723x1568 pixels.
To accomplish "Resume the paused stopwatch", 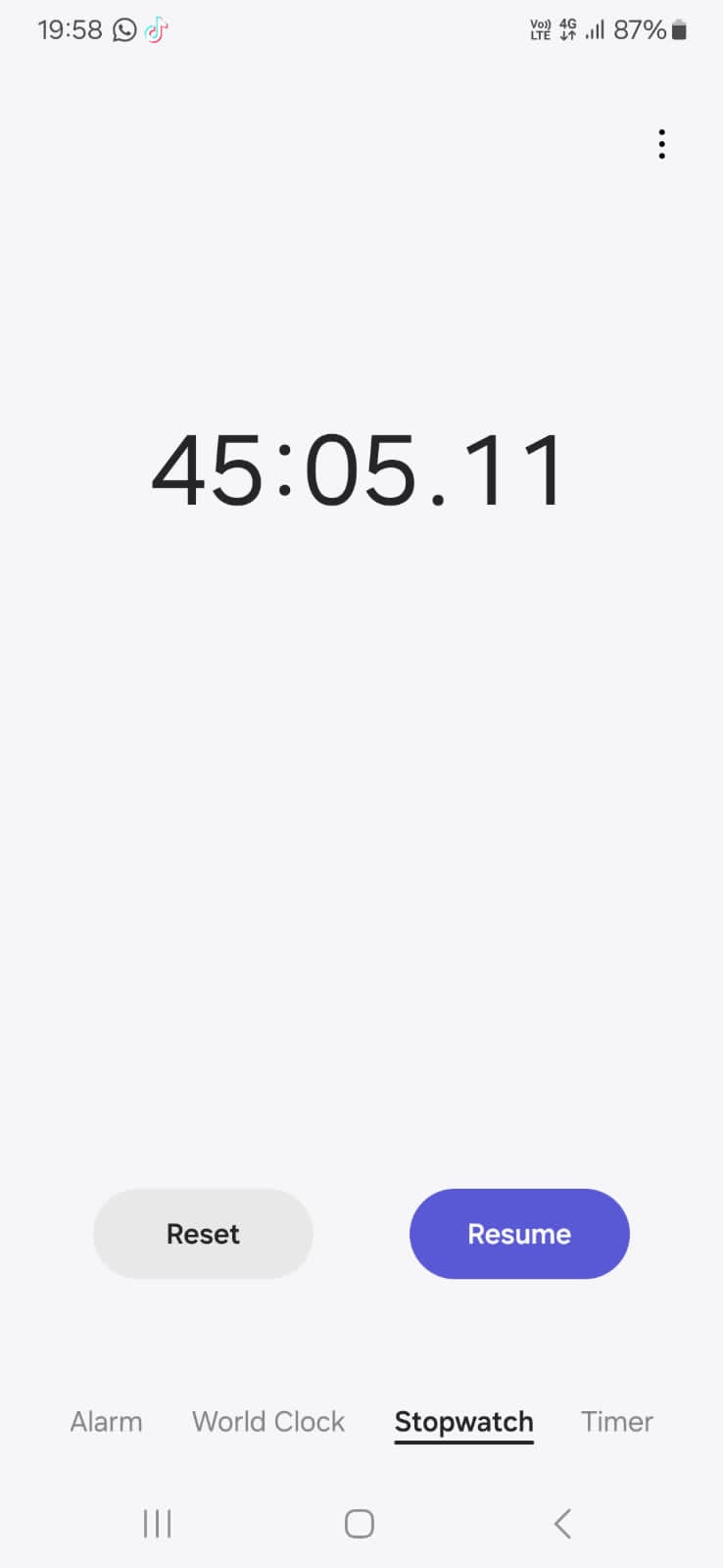I will pyautogui.click(x=519, y=1234).
